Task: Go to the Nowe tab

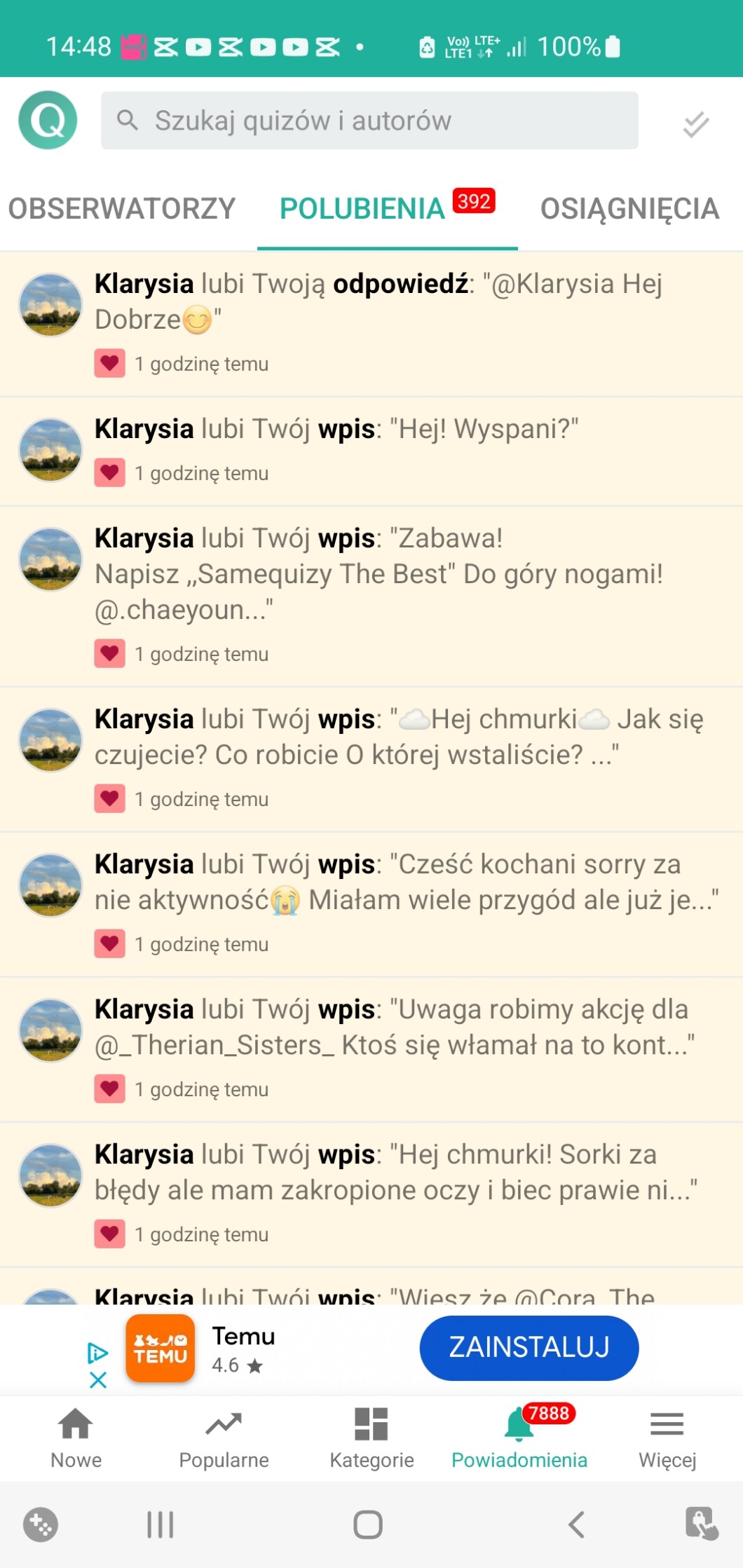Action: (76, 1438)
